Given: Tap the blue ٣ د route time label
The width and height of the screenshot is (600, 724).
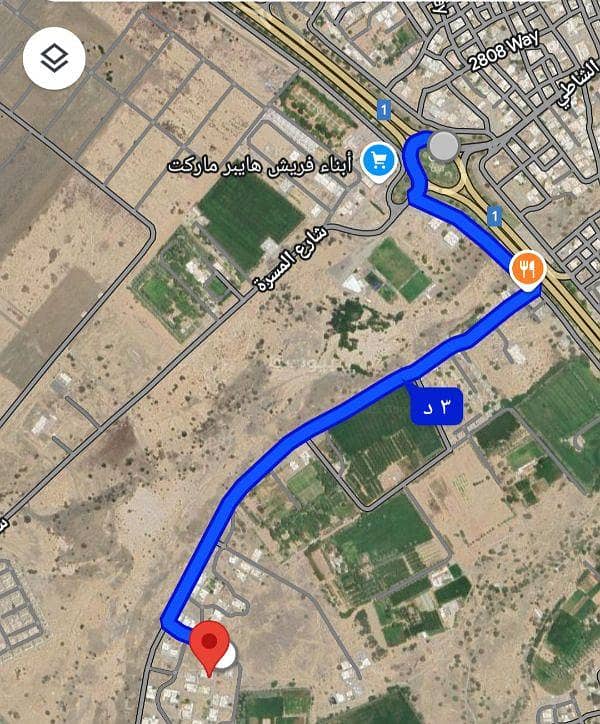Looking at the screenshot, I should (436, 407).
